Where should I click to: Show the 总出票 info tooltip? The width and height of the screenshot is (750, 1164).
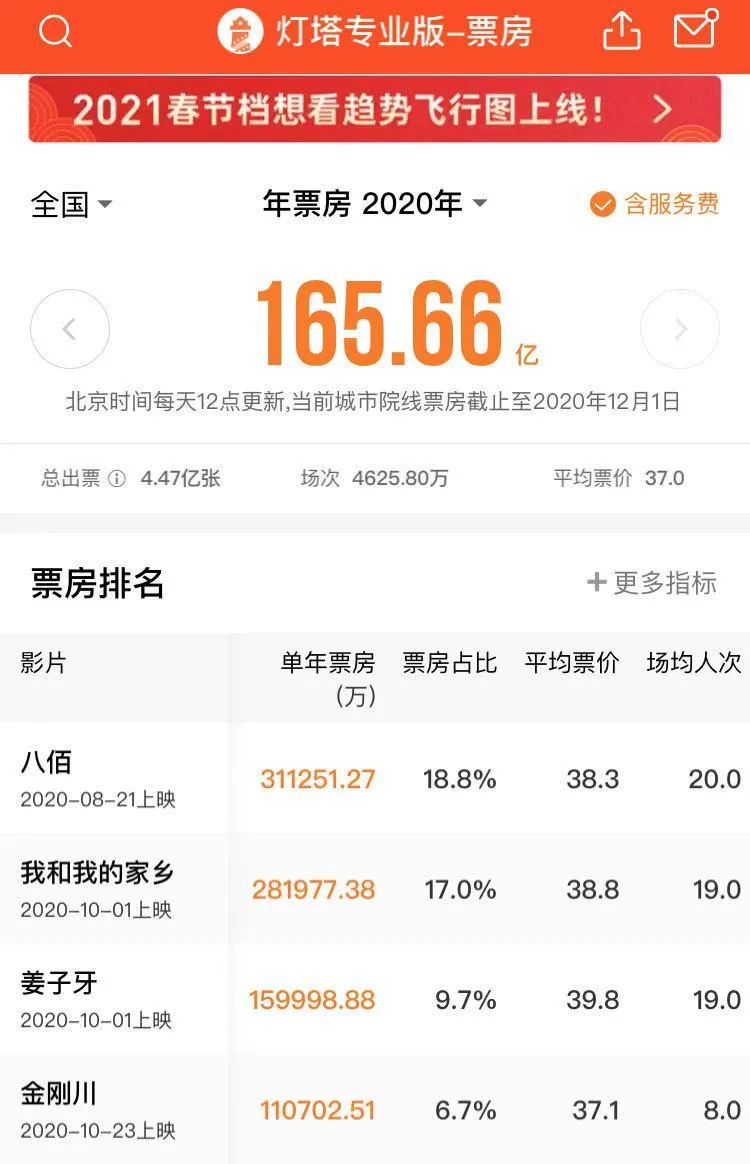point(117,478)
